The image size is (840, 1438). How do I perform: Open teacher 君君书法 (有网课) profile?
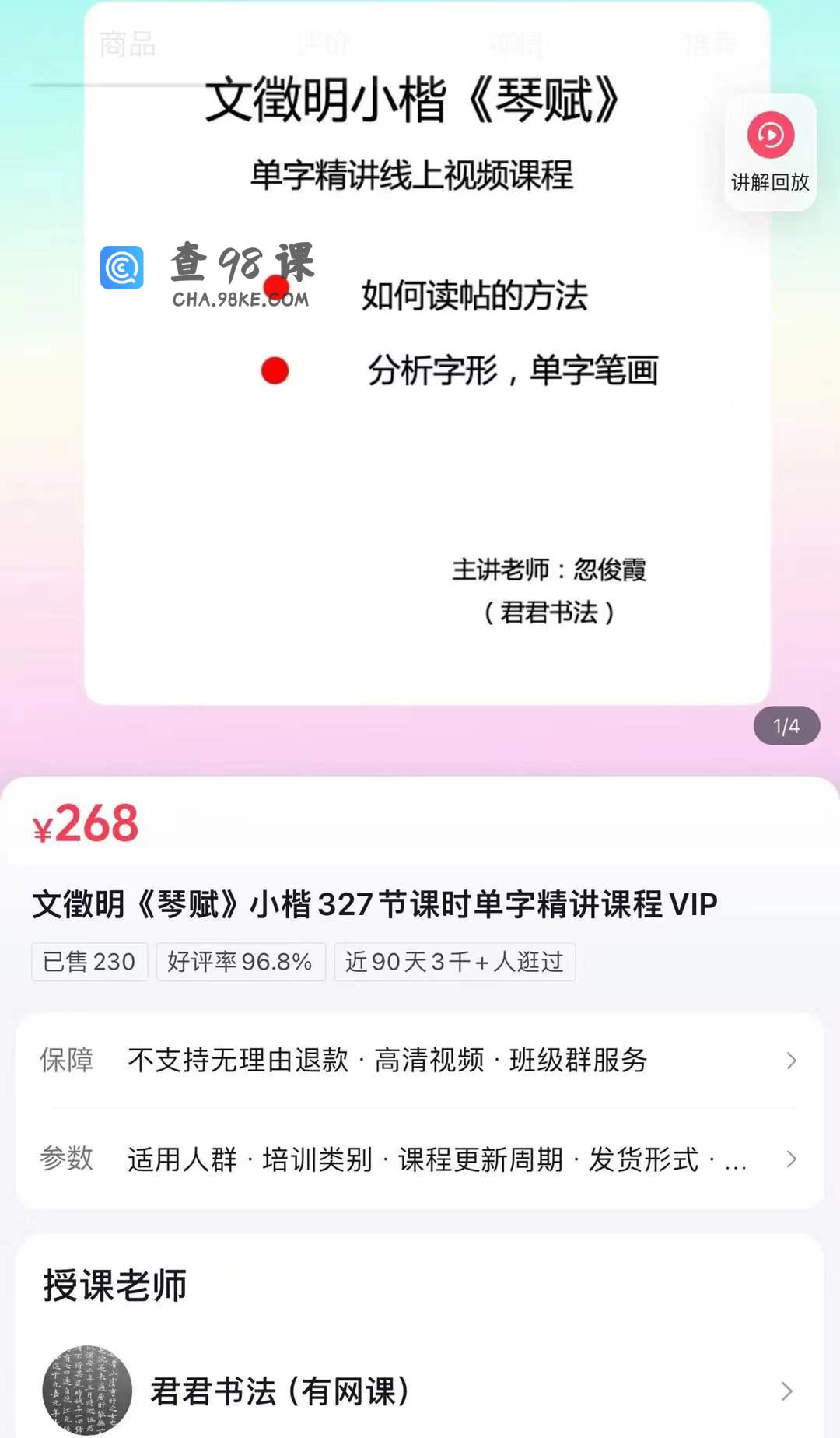click(x=420, y=1391)
